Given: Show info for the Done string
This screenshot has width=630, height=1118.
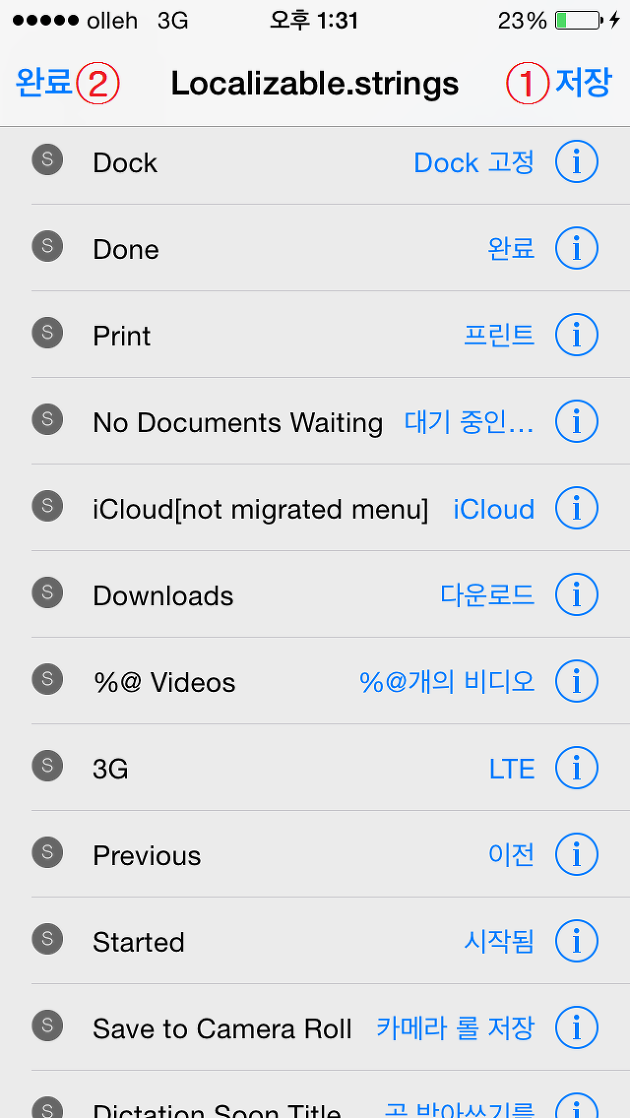Looking at the screenshot, I should pos(577,249).
